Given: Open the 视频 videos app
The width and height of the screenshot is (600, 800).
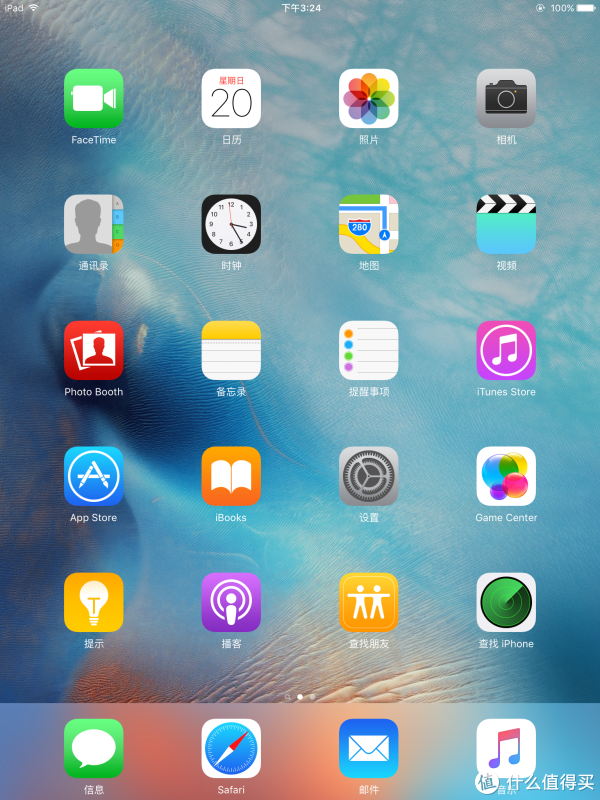Looking at the screenshot, I should click(506, 224).
